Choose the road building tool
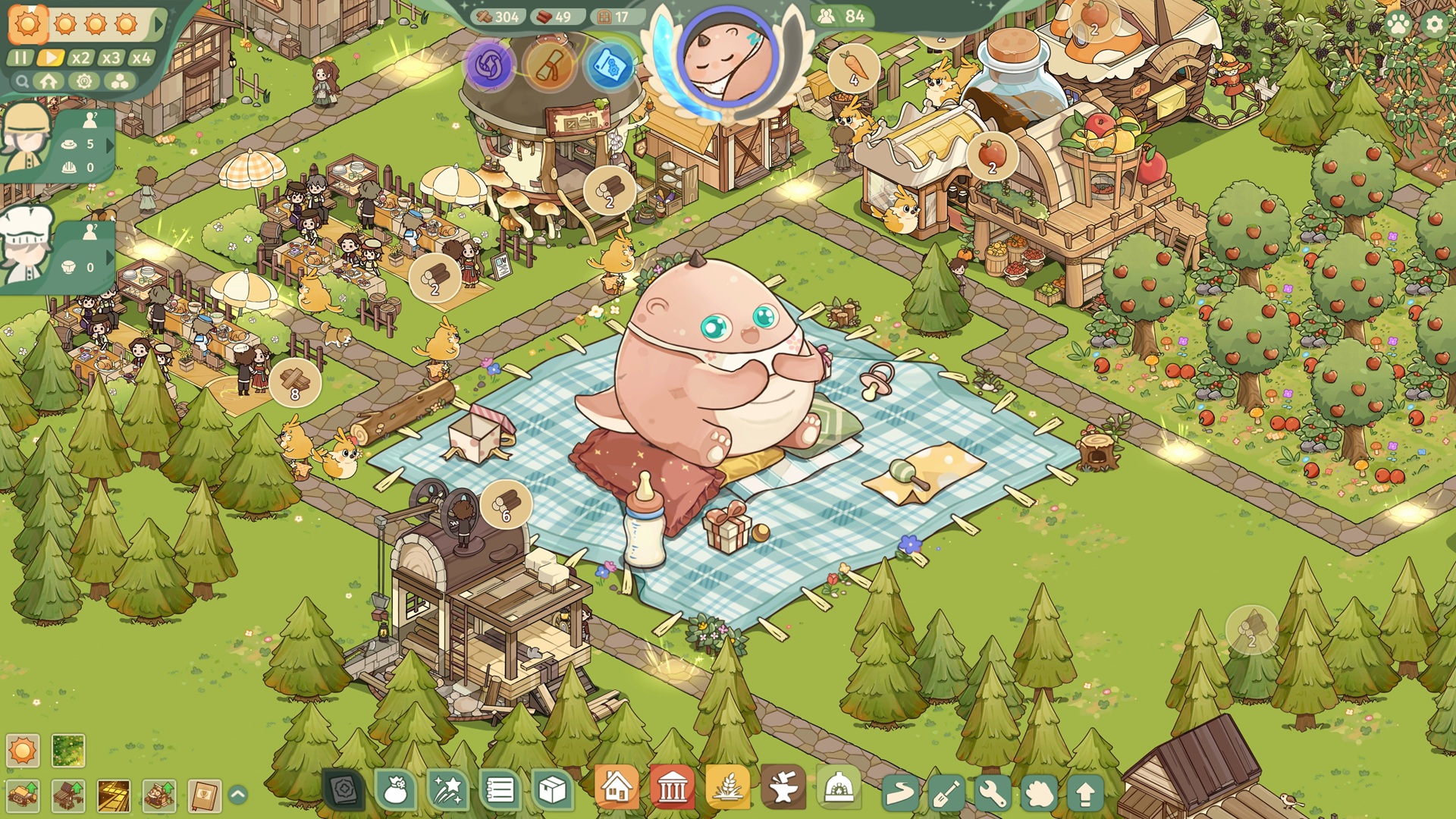The height and width of the screenshot is (819, 1456). pos(901,793)
